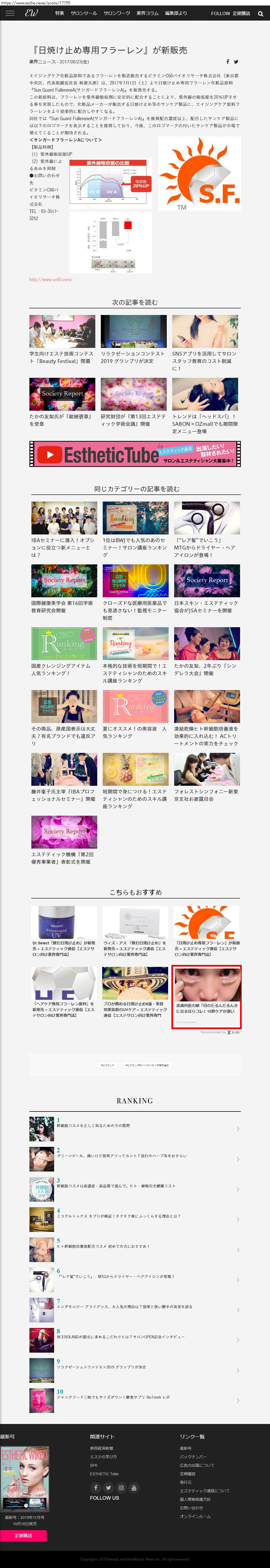Open 'IBAセミナーに潜入' category article
The width and height of the screenshot is (270, 1568).
point(64,529)
